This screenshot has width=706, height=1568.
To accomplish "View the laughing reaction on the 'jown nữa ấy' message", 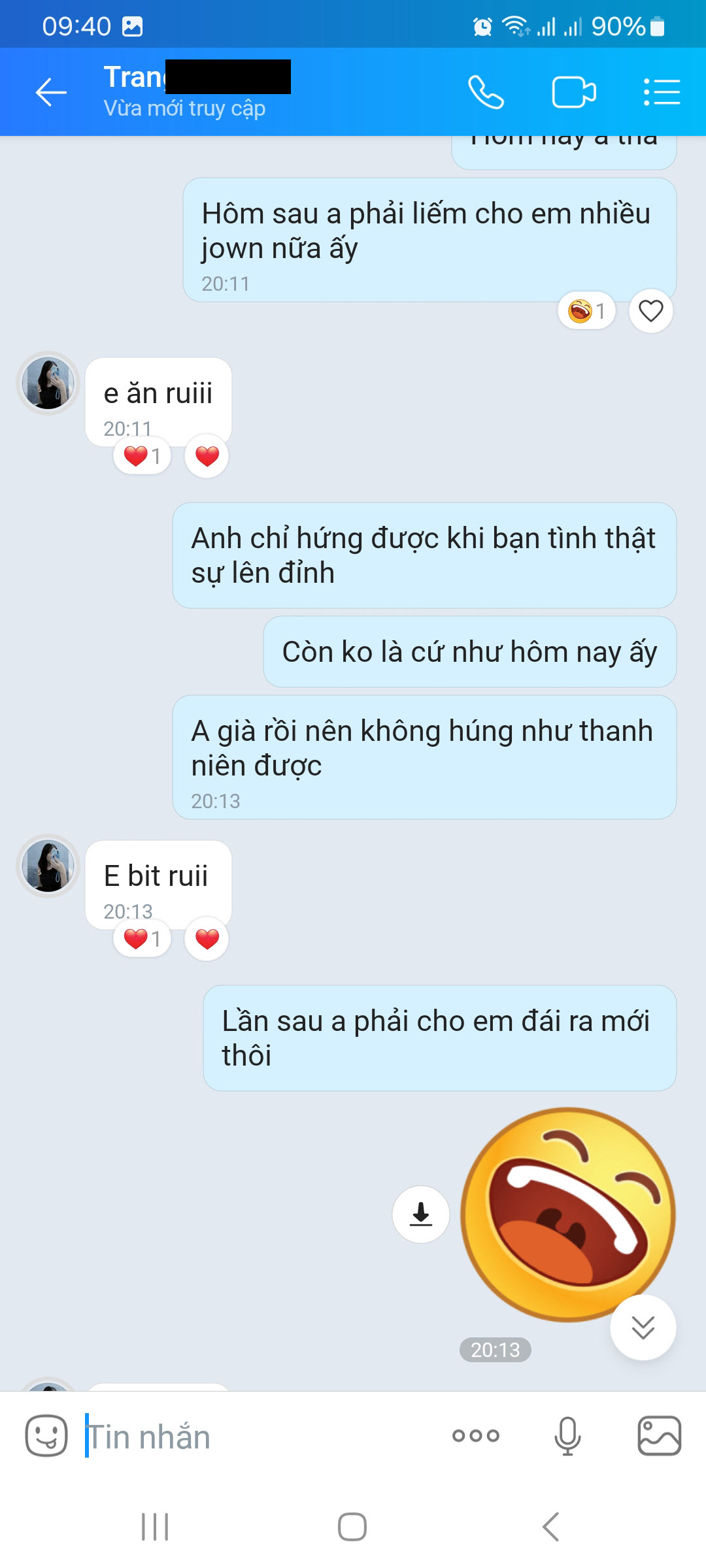I will tap(586, 311).
